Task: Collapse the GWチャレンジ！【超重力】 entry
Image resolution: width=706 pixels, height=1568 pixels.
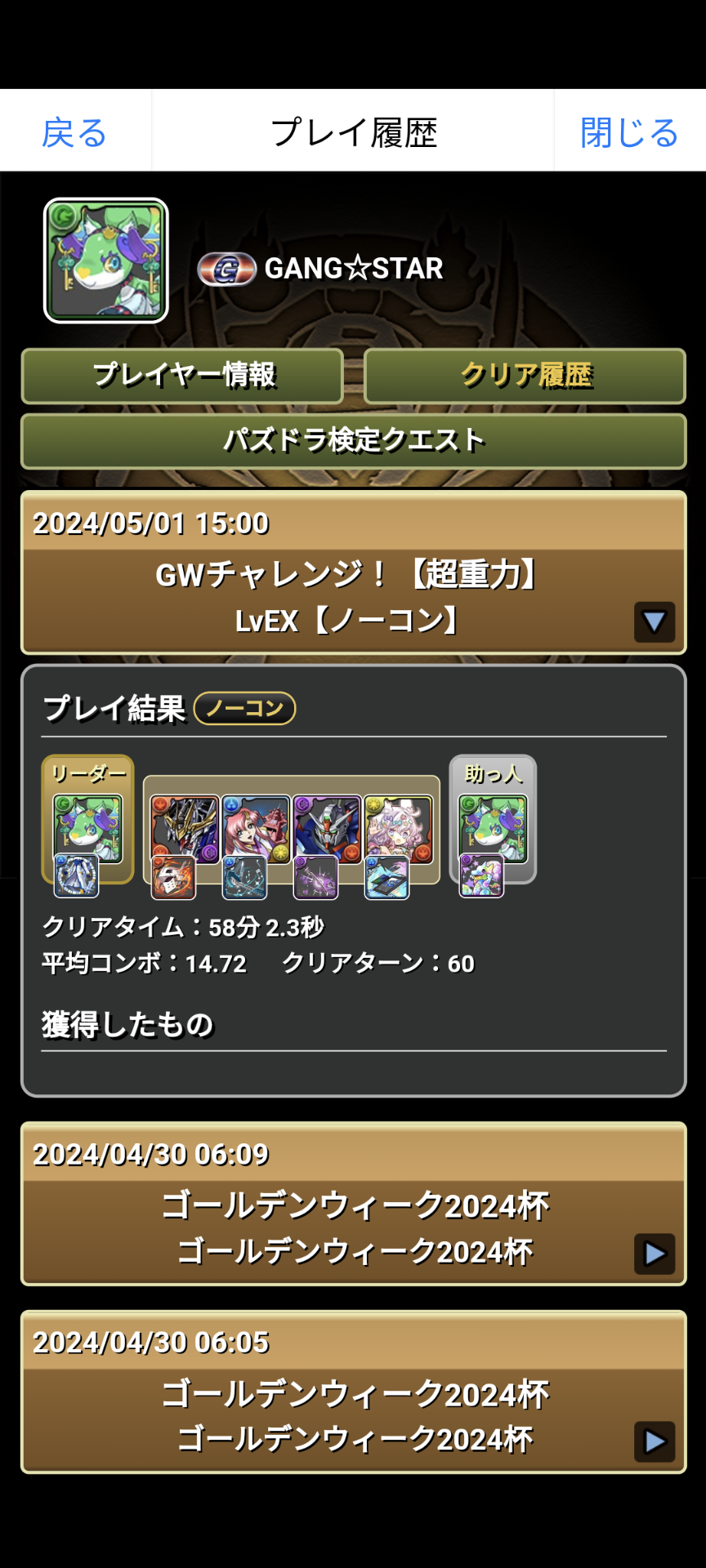Action: pos(655,622)
